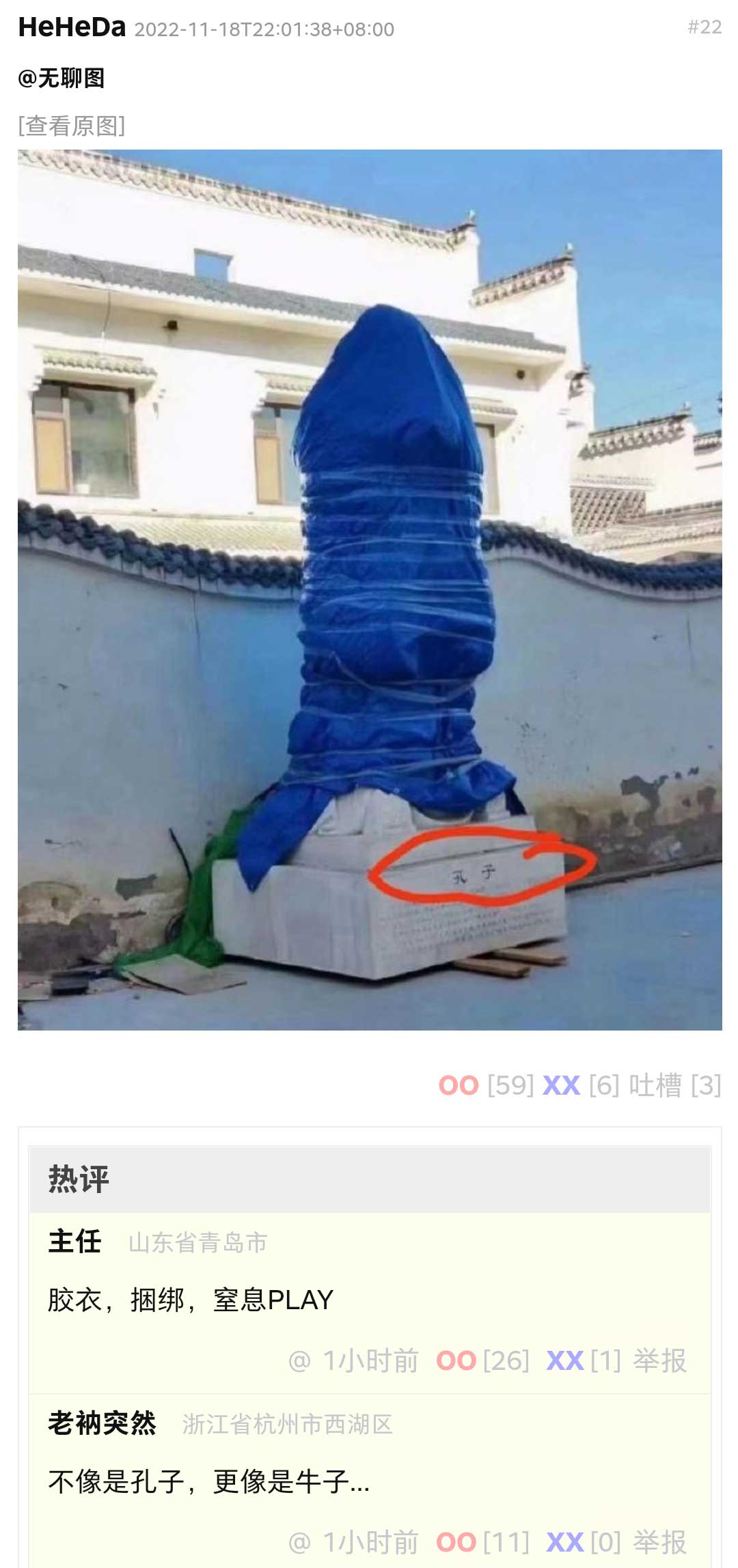Open the posted photo
Screen dimensions: 738x1568
pos(370,589)
